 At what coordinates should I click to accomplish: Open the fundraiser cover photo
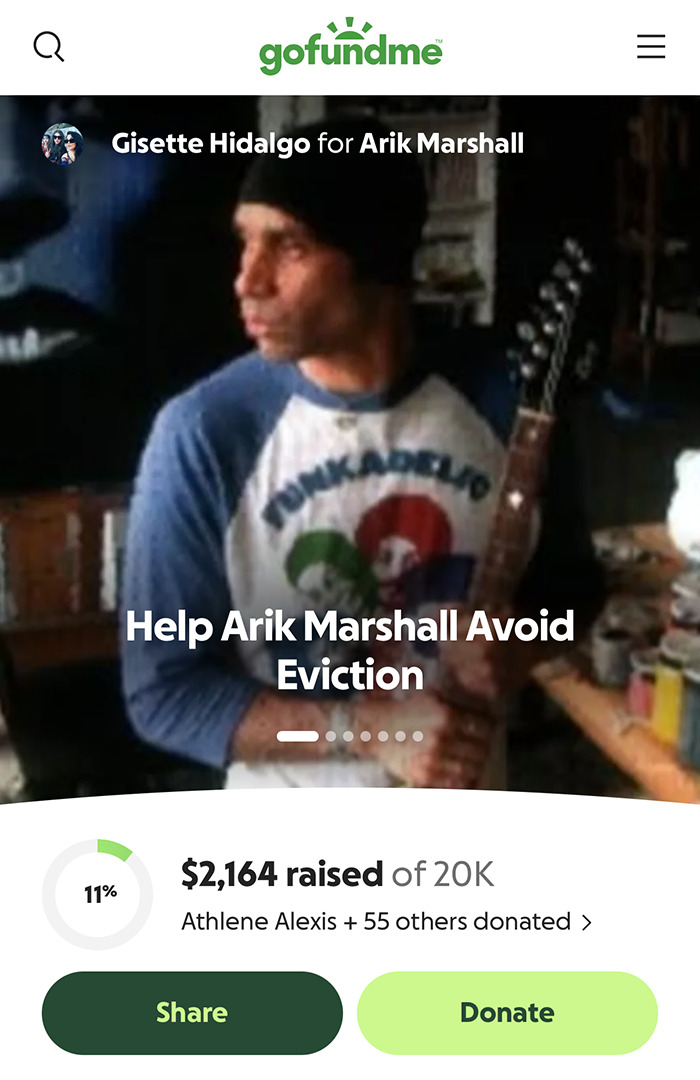tap(350, 400)
